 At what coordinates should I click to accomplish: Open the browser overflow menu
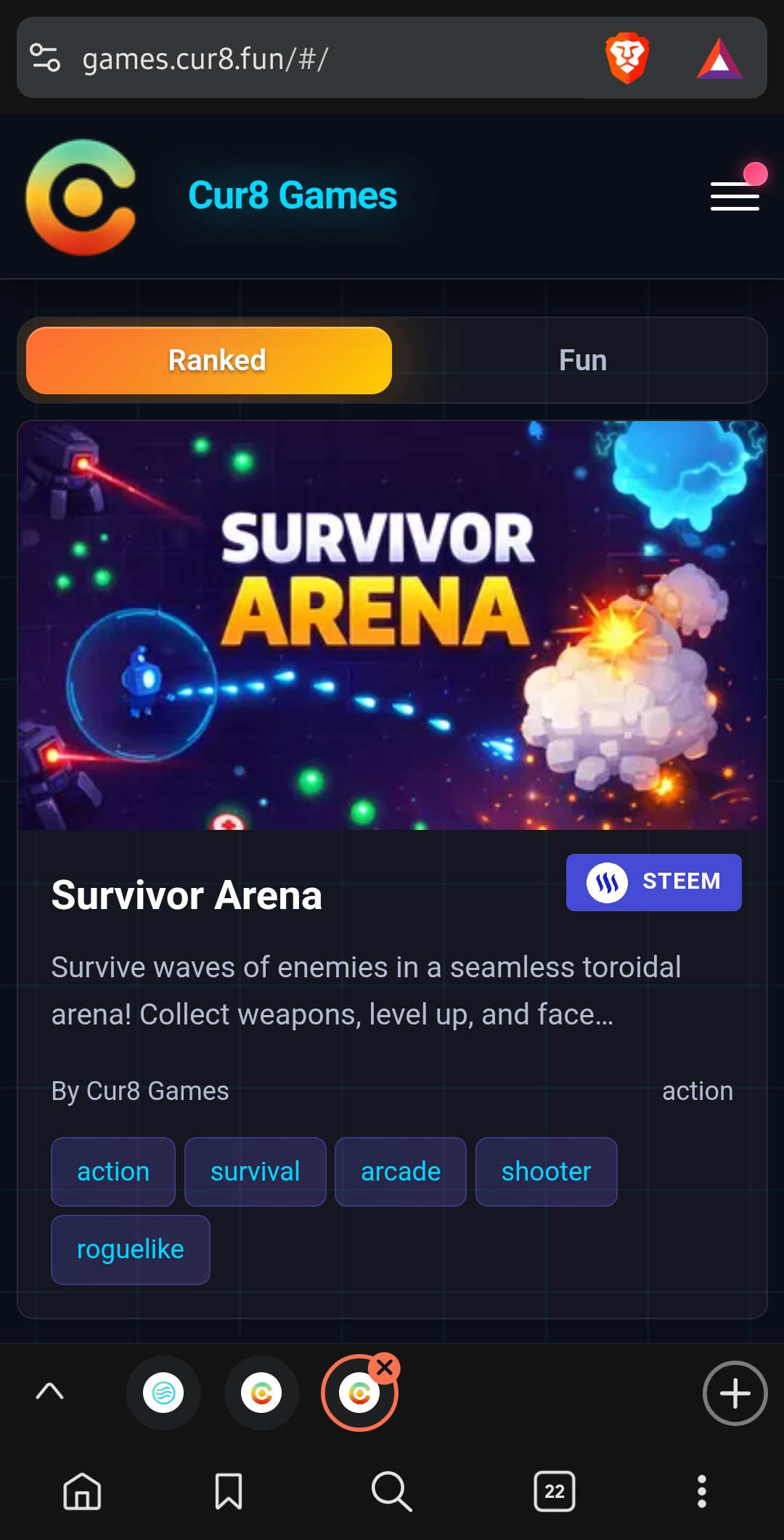pyautogui.click(x=701, y=1491)
